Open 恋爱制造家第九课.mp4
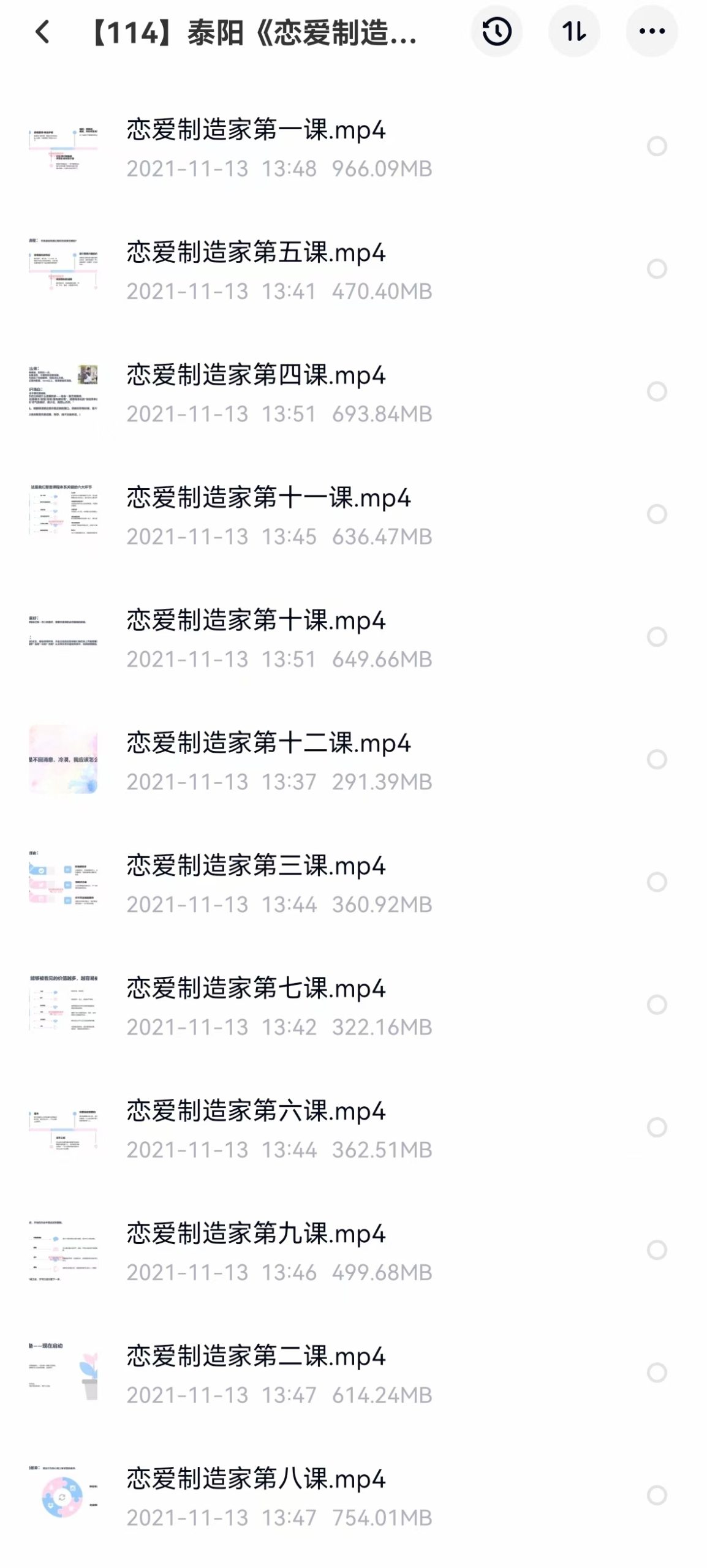Image resolution: width=707 pixels, height=1568 pixels. coord(353,1250)
